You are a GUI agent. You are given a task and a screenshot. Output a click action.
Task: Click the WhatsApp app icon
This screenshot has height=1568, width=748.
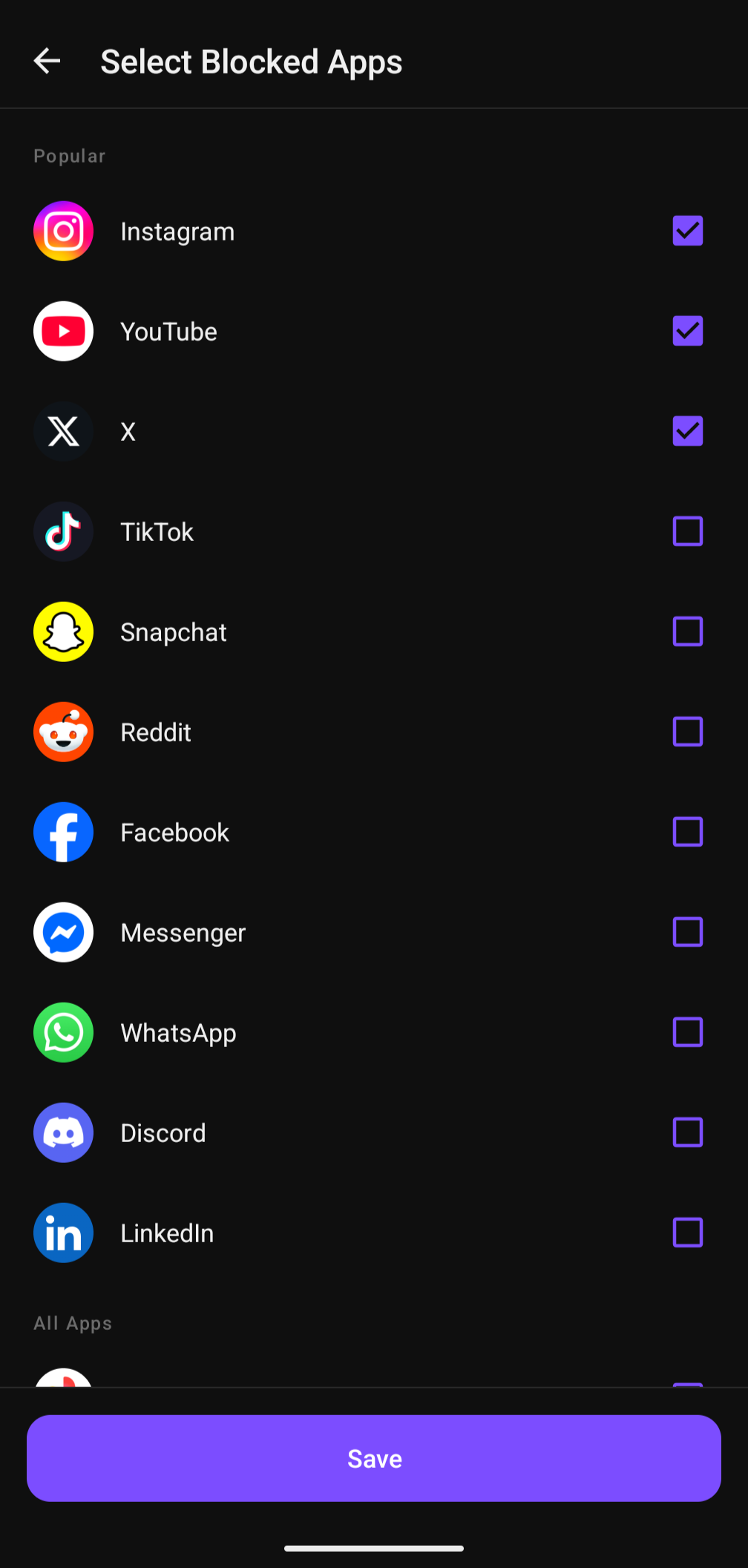(63, 1032)
